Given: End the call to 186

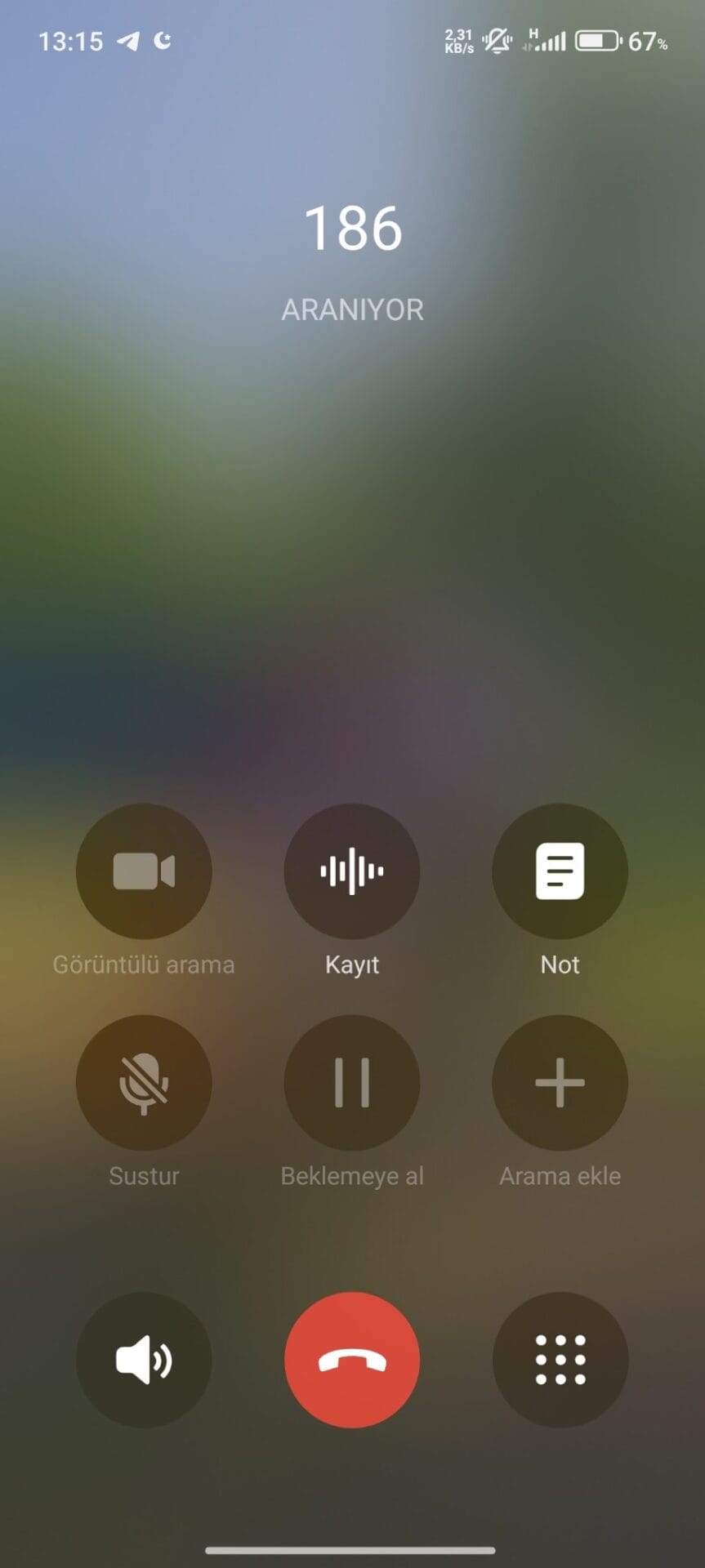Looking at the screenshot, I should tap(352, 1360).
